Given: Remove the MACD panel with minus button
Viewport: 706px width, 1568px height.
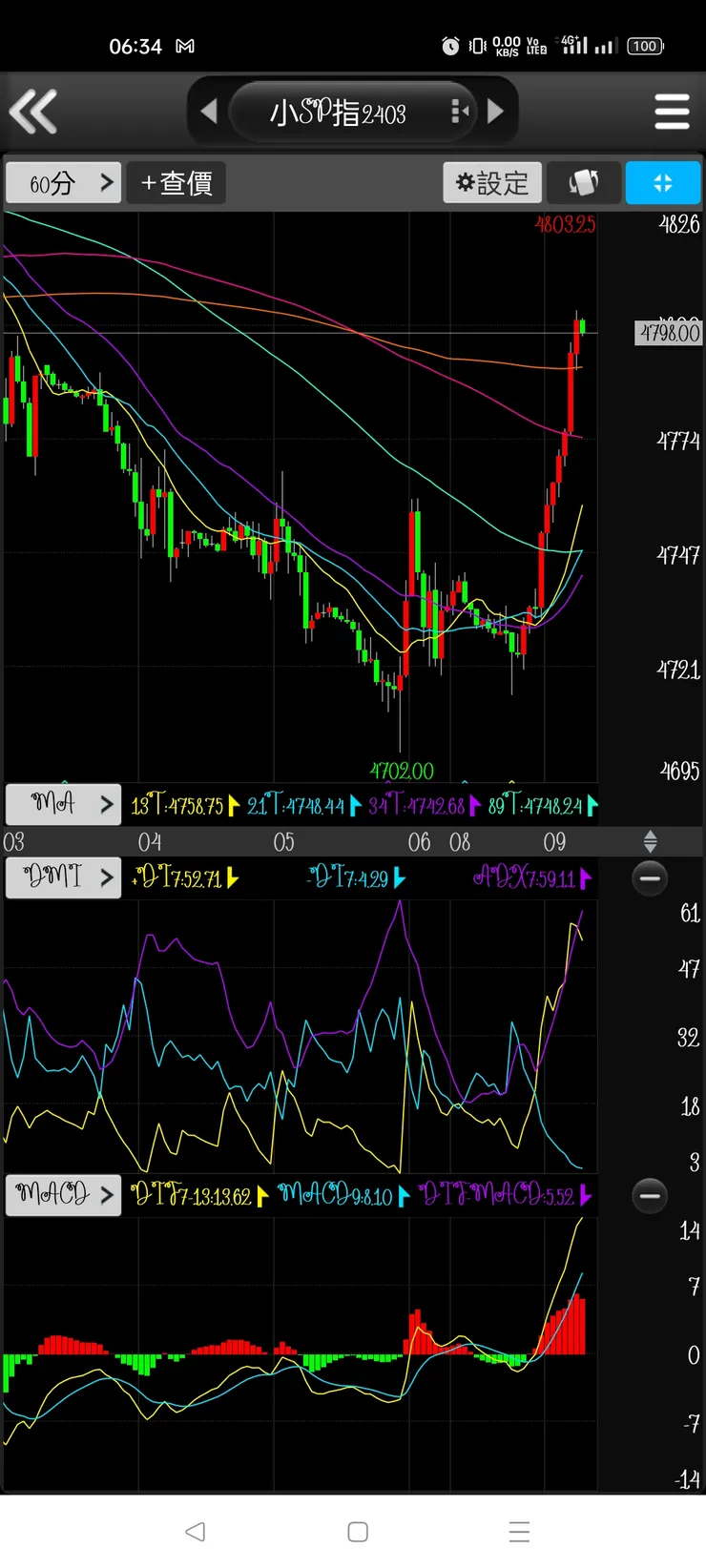Looking at the screenshot, I should (x=650, y=1195).
